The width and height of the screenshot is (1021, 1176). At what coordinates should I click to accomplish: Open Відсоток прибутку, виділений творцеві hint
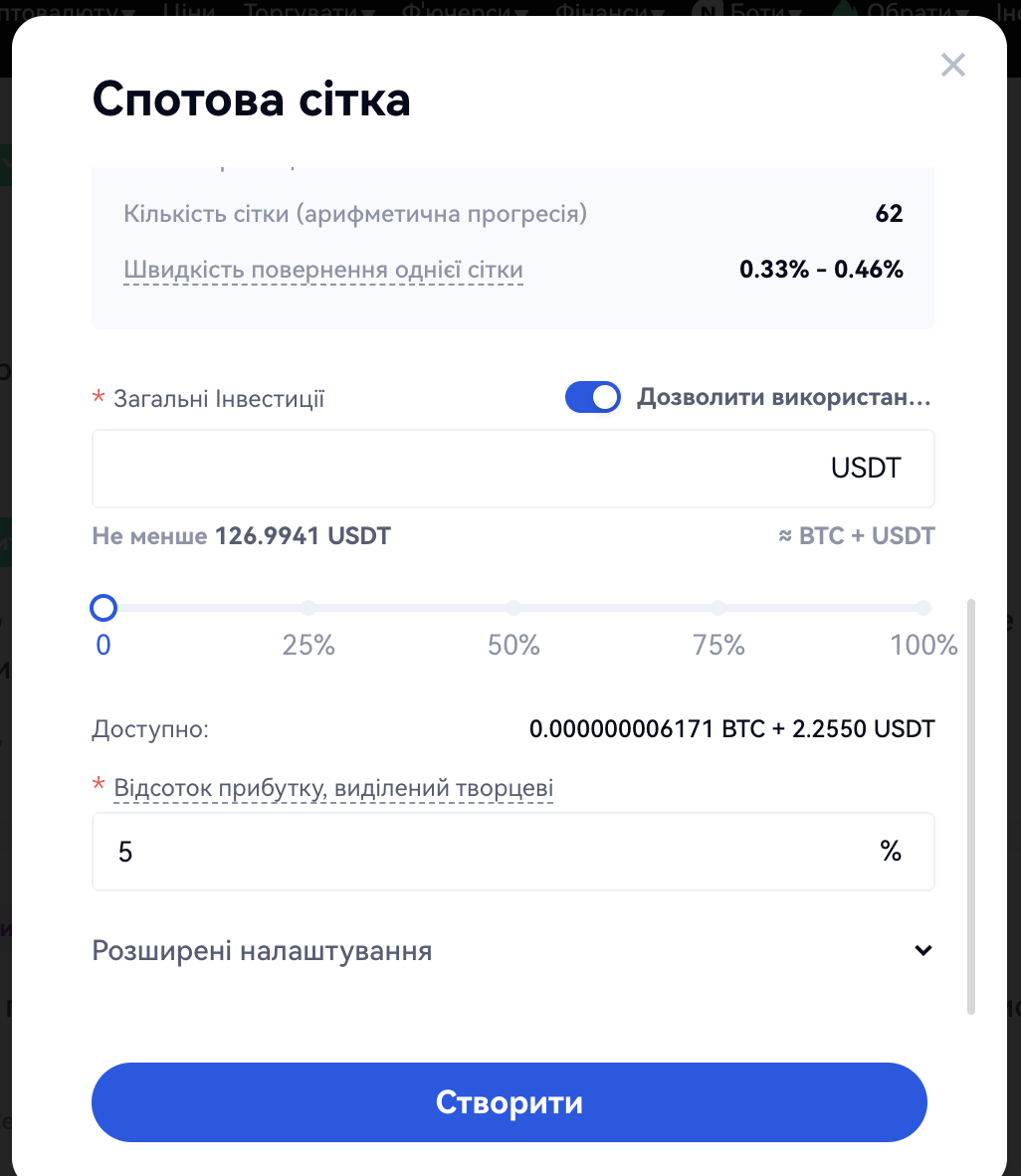click(333, 789)
